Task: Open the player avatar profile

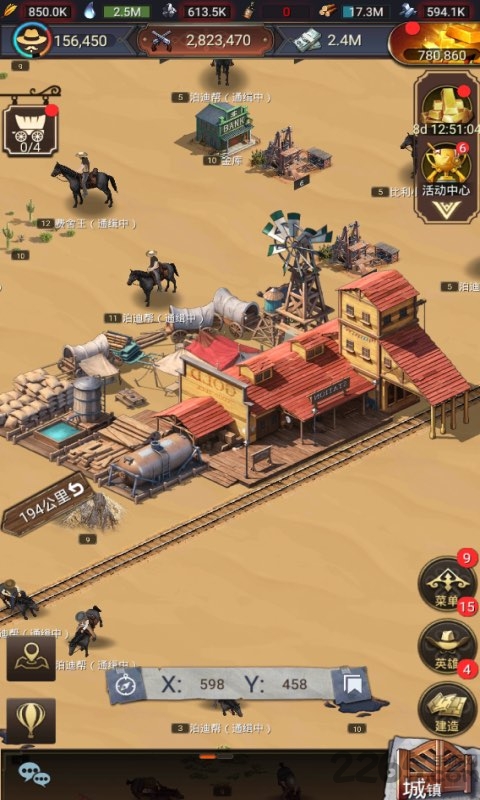Action: (32, 39)
